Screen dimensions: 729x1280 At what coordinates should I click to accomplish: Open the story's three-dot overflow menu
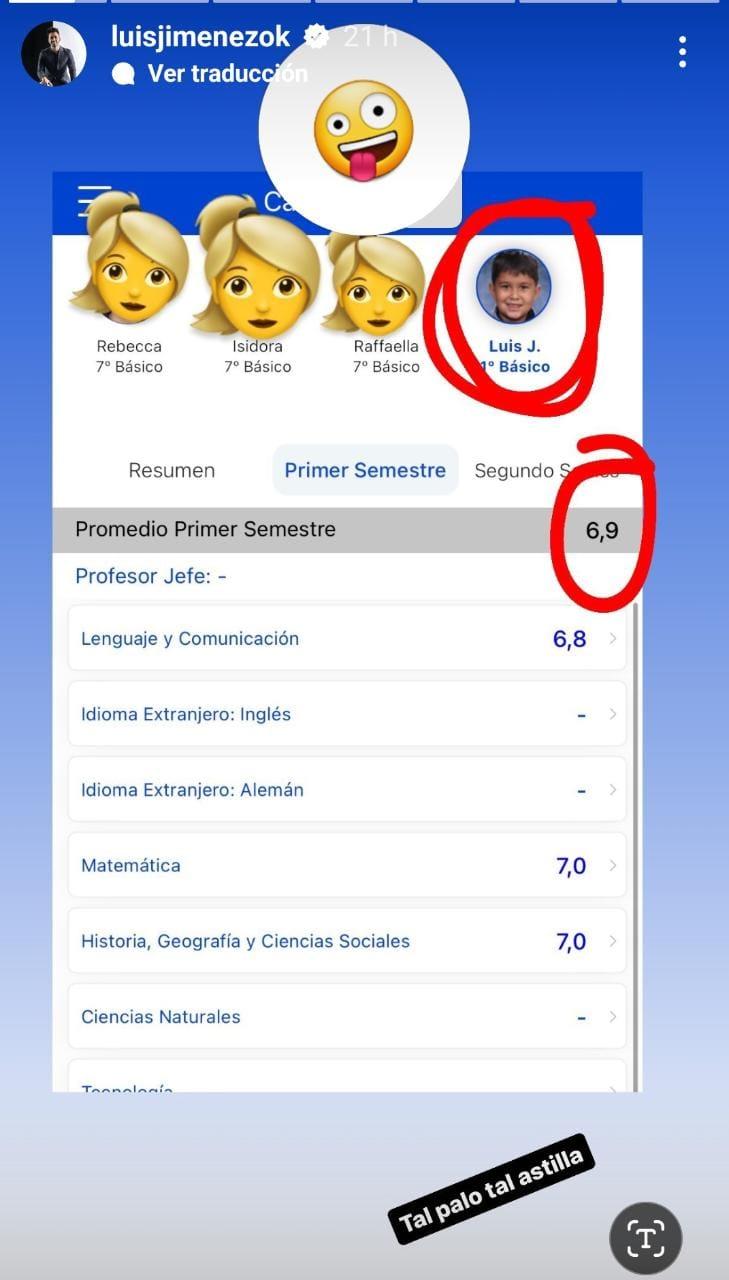coord(682,52)
